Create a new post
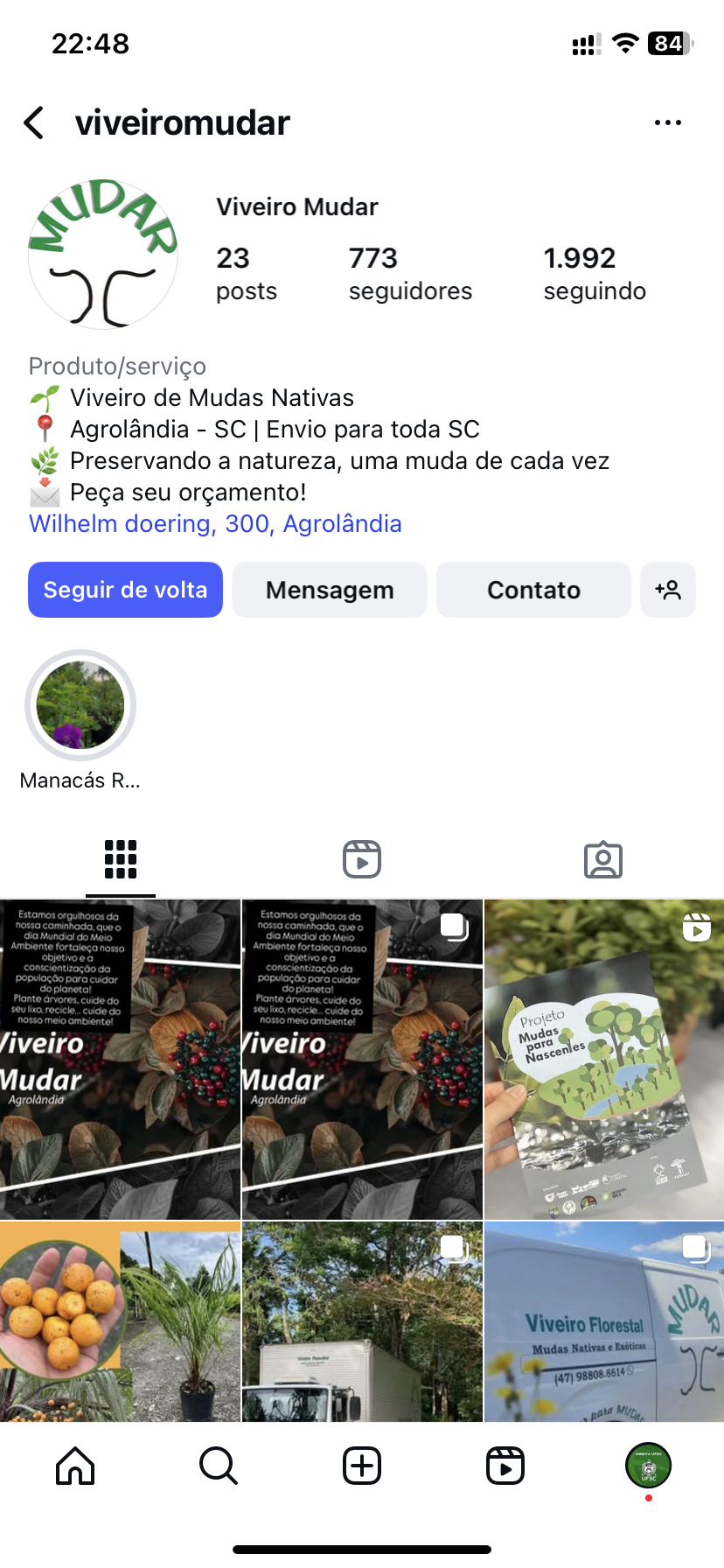This screenshot has height=1568, width=724. (362, 1466)
